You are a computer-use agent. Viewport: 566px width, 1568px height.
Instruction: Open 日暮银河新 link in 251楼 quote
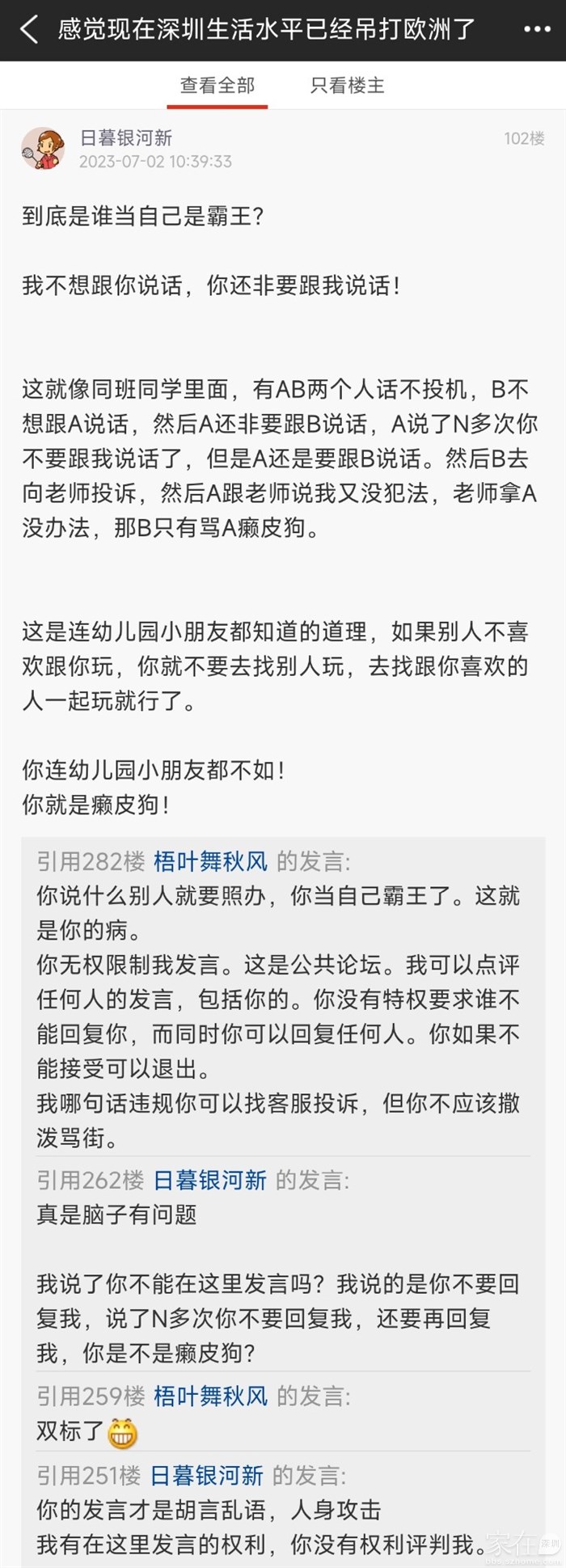click(206, 1476)
